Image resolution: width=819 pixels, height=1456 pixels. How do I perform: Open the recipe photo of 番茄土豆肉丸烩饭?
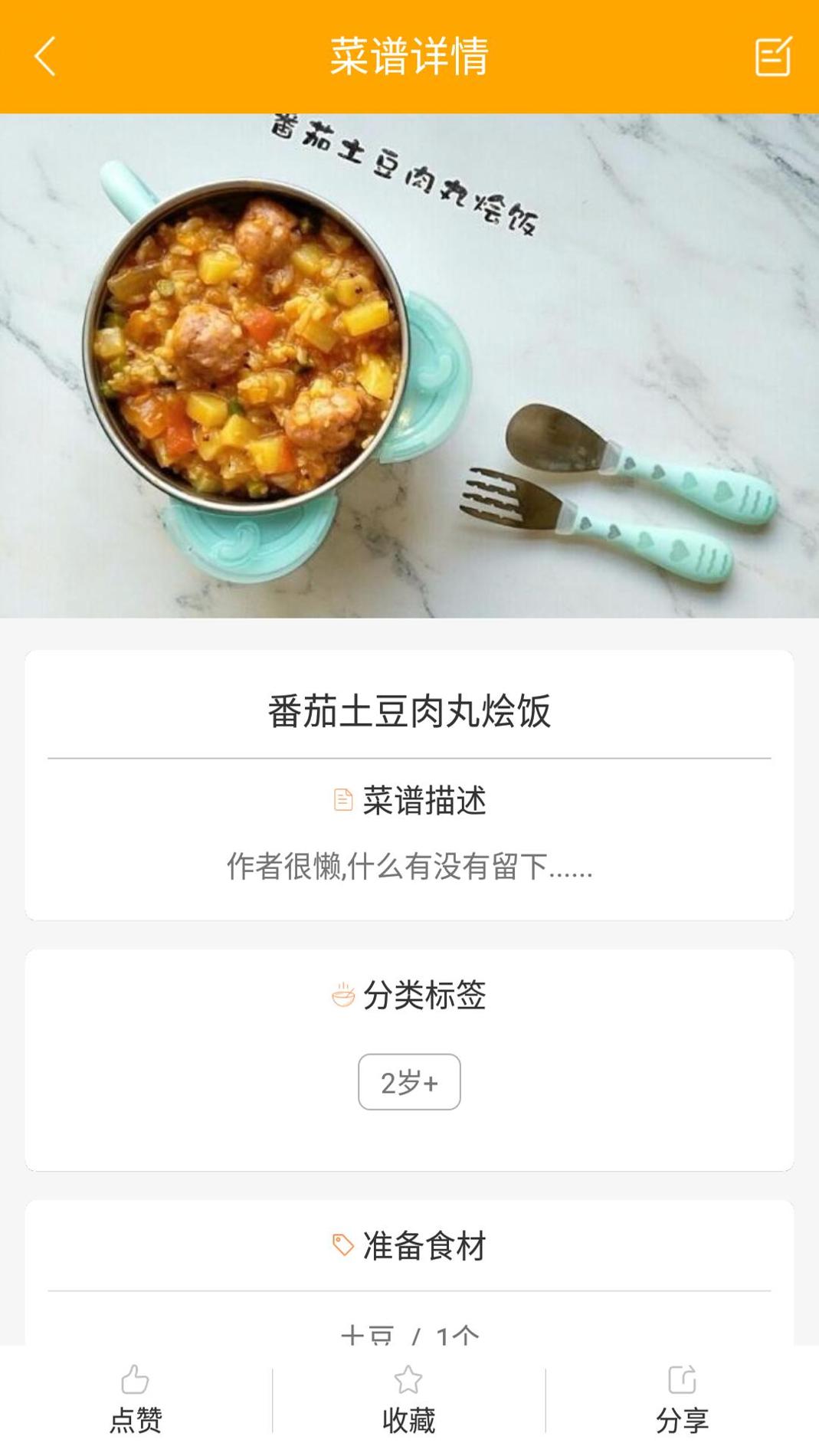coord(409,360)
